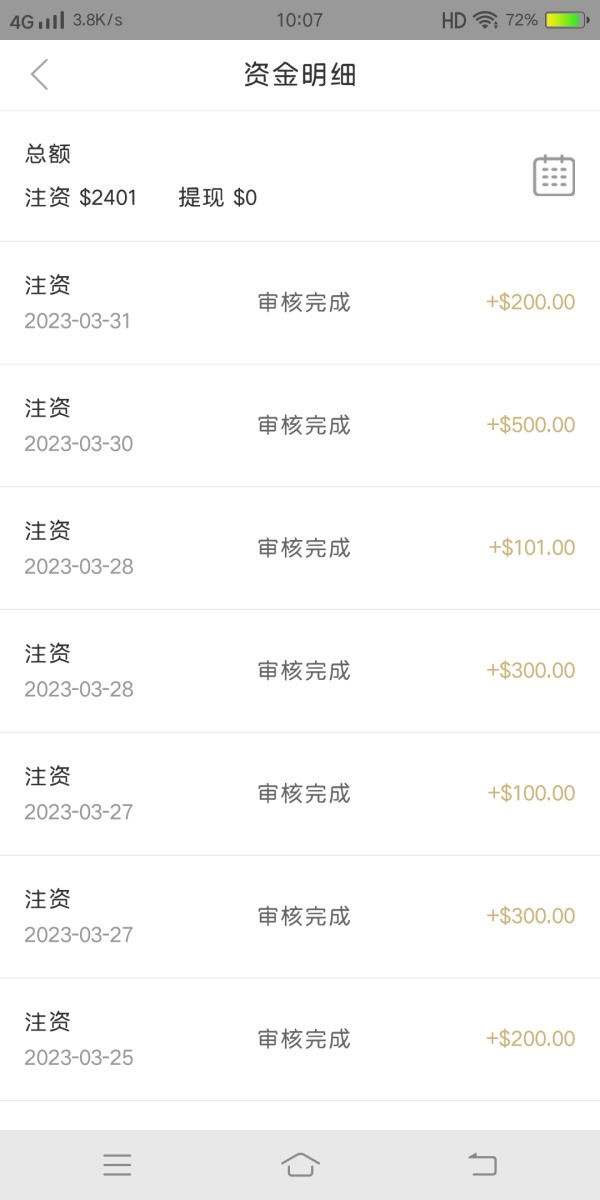Viewport: 600px width, 1200px height.
Task: View the $101.00 deposit record
Action: tap(300, 549)
